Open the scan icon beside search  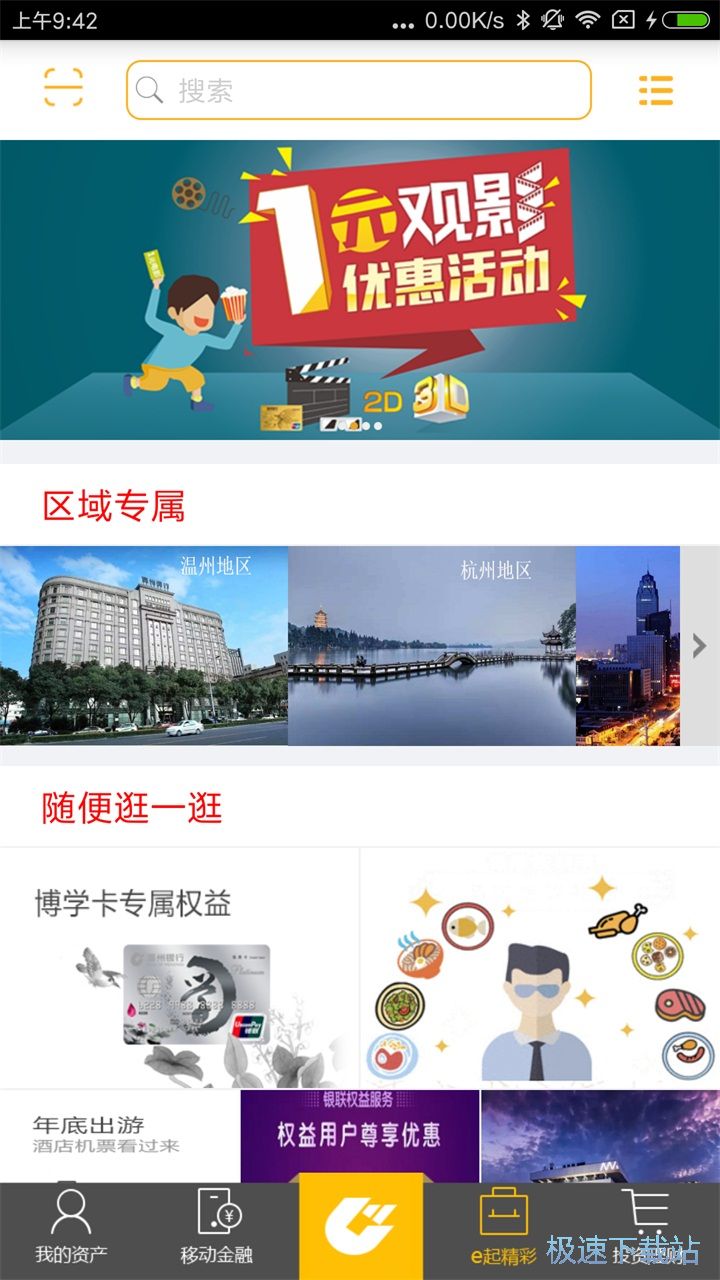click(x=63, y=88)
